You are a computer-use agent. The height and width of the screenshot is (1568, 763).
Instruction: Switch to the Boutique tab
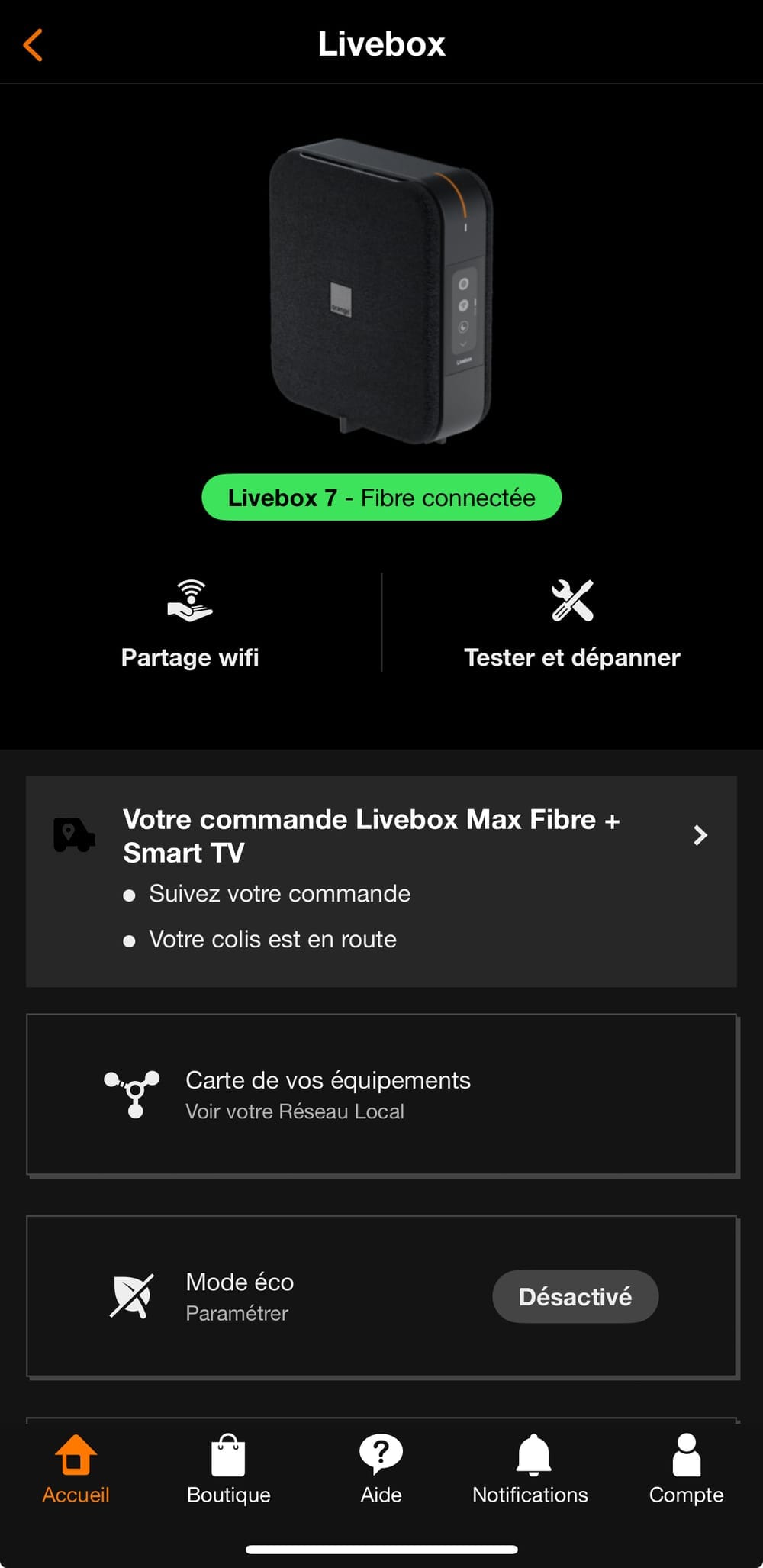[228, 1469]
